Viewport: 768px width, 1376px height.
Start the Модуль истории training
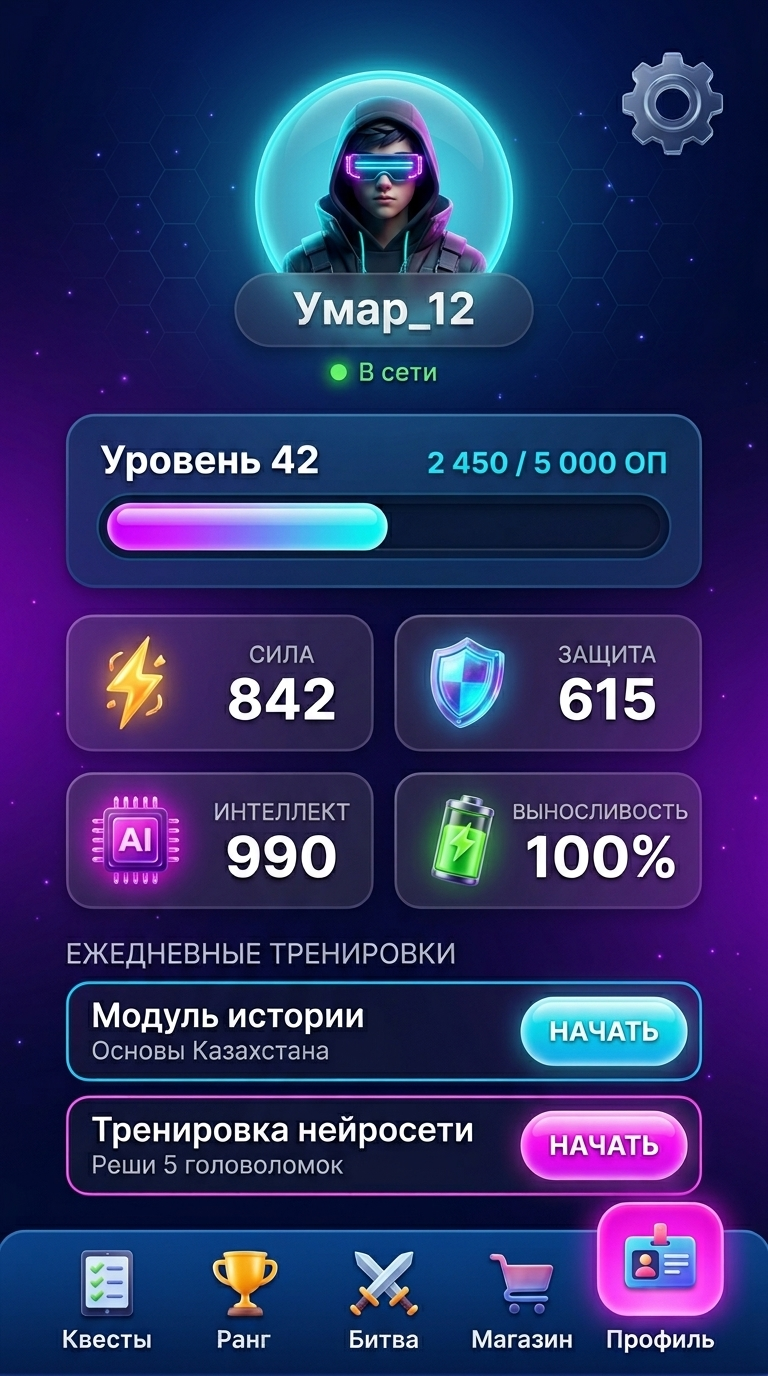tap(603, 1031)
